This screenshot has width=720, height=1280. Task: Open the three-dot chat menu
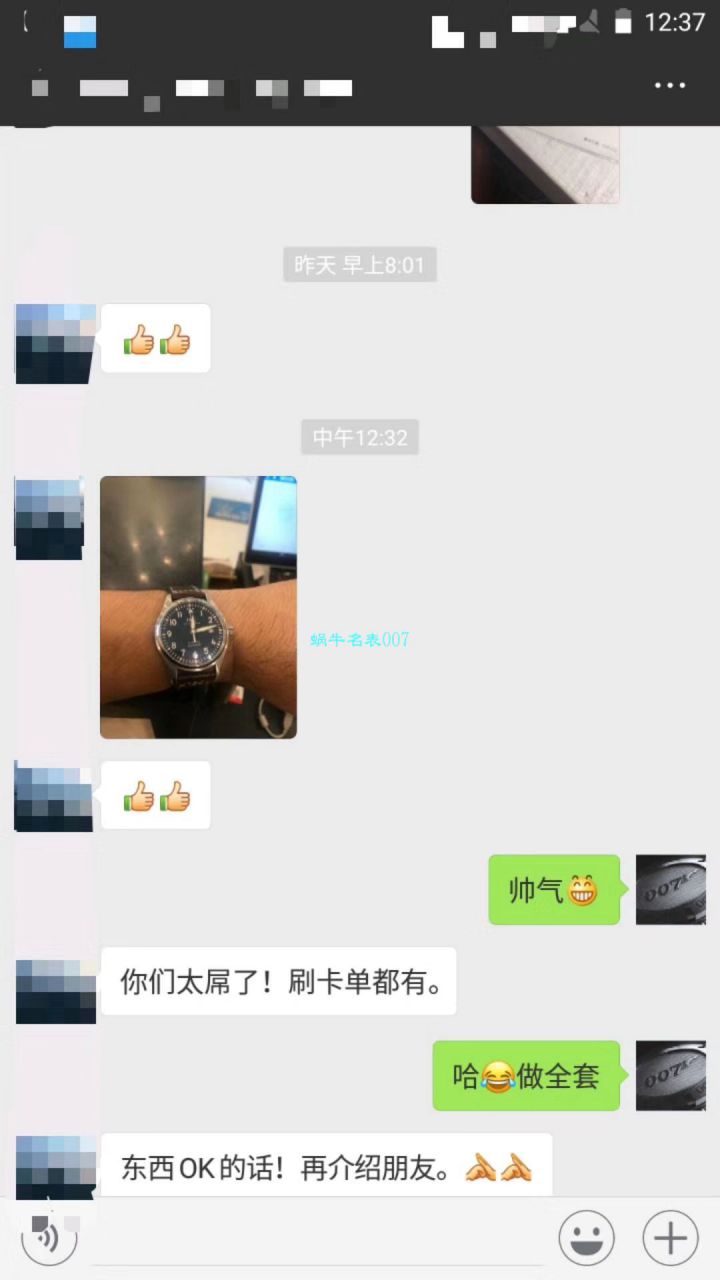tap(669, 86)
